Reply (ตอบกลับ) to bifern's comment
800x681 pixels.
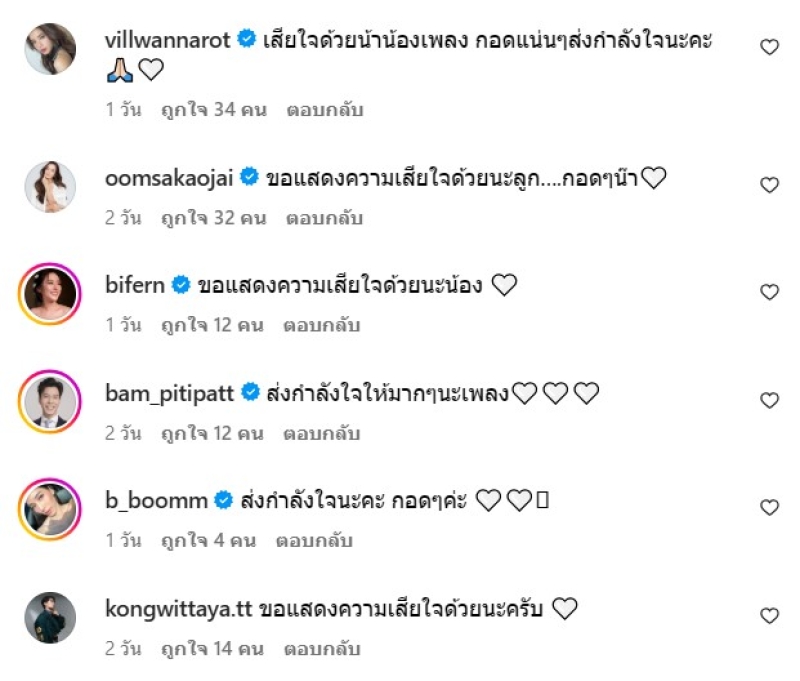(x=322, y=325)
